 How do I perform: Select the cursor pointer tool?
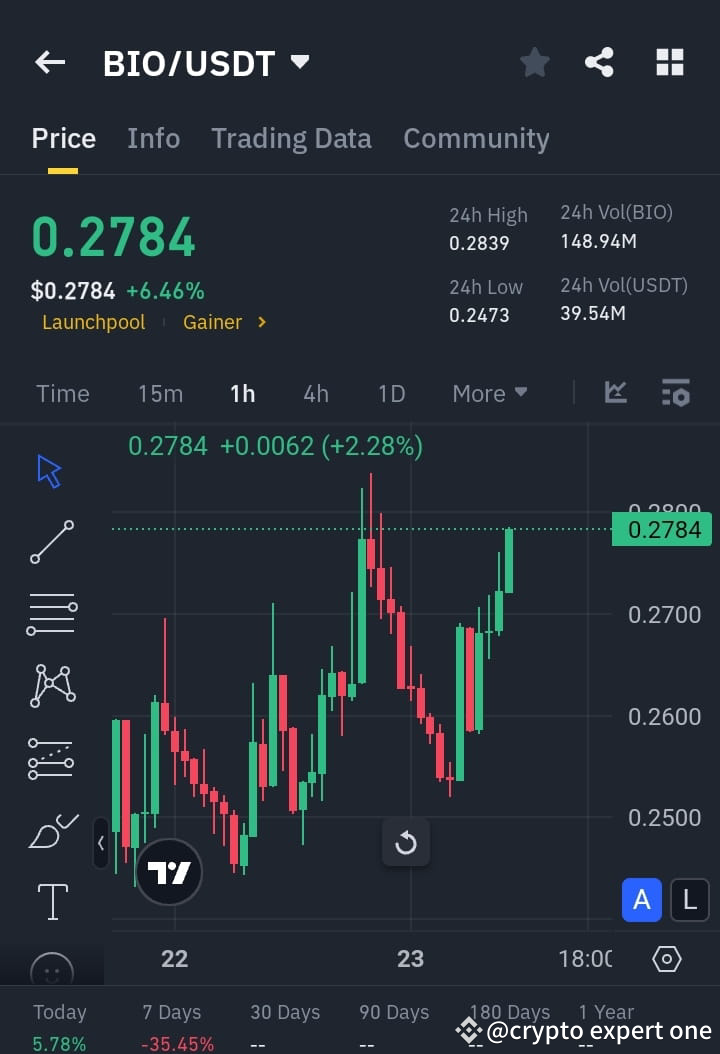[50, 470]
